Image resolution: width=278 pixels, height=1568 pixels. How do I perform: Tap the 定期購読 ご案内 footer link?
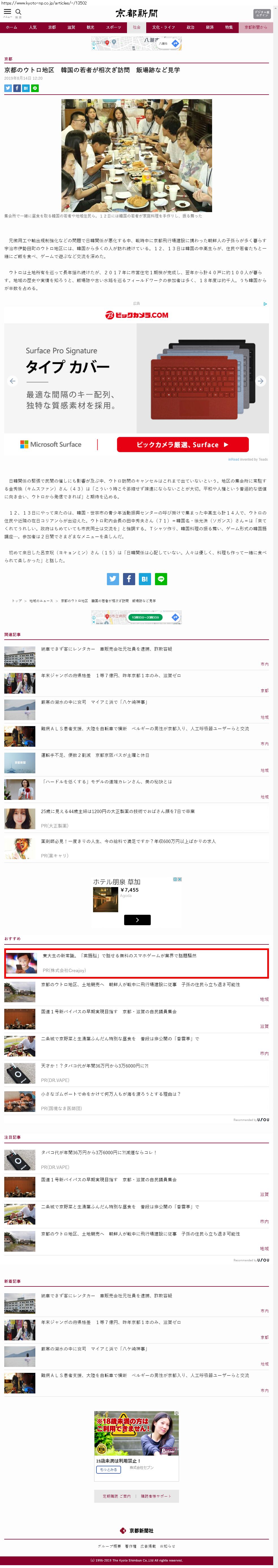(x=117, y=1496)
